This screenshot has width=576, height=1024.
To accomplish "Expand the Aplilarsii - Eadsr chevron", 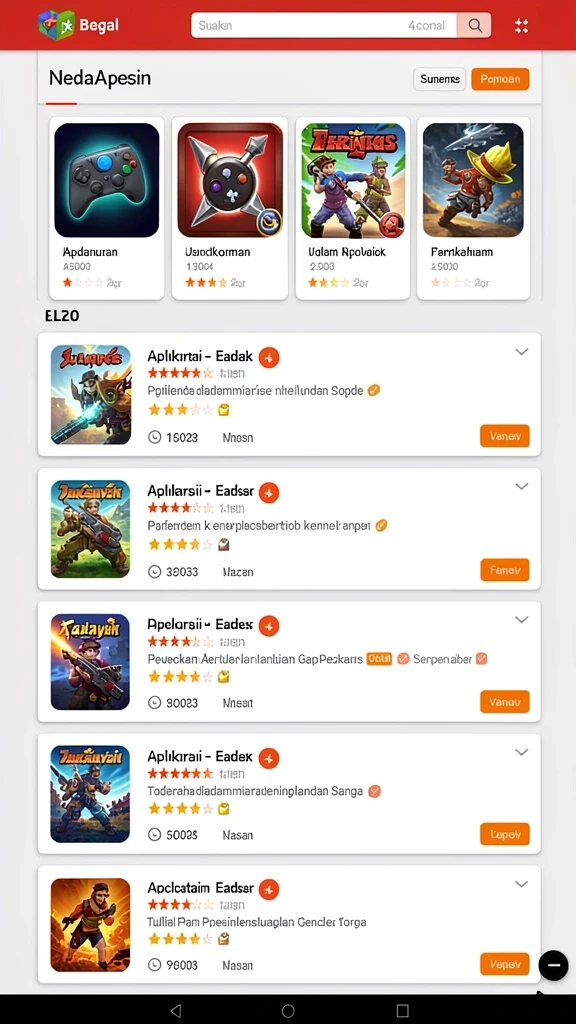I will pos(521,487).
